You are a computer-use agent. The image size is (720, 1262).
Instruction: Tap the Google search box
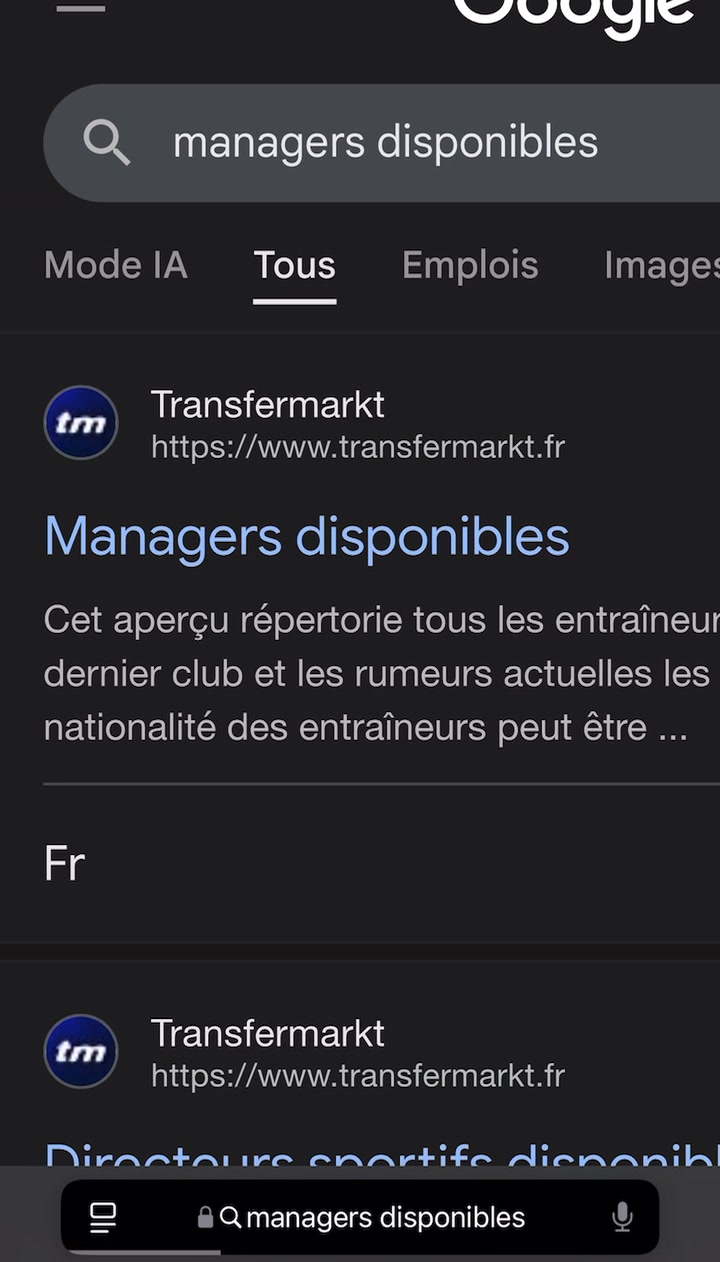coord(385,142)
